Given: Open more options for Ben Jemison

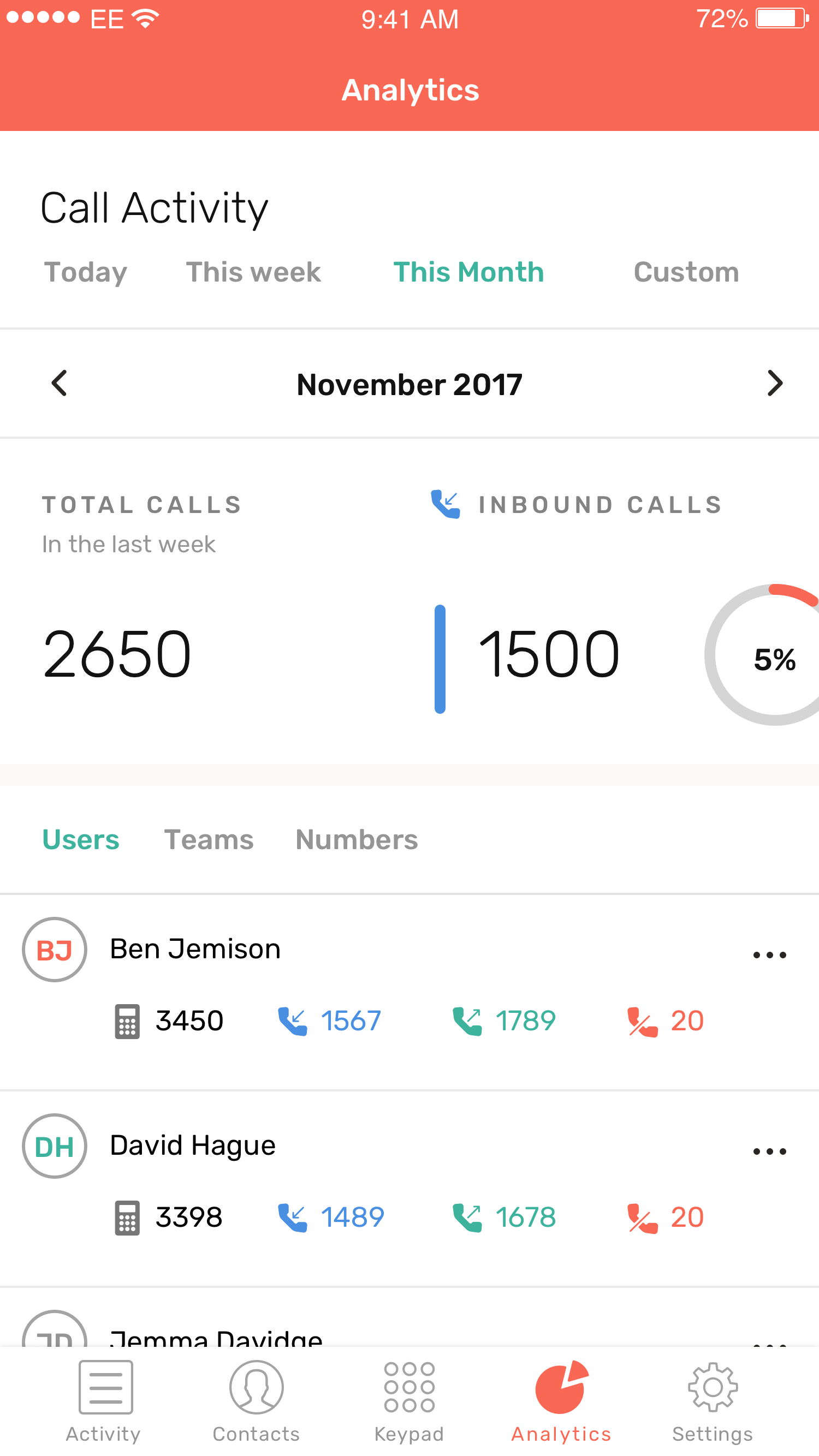Looking at the screenshot, I should tap(769, 955).
